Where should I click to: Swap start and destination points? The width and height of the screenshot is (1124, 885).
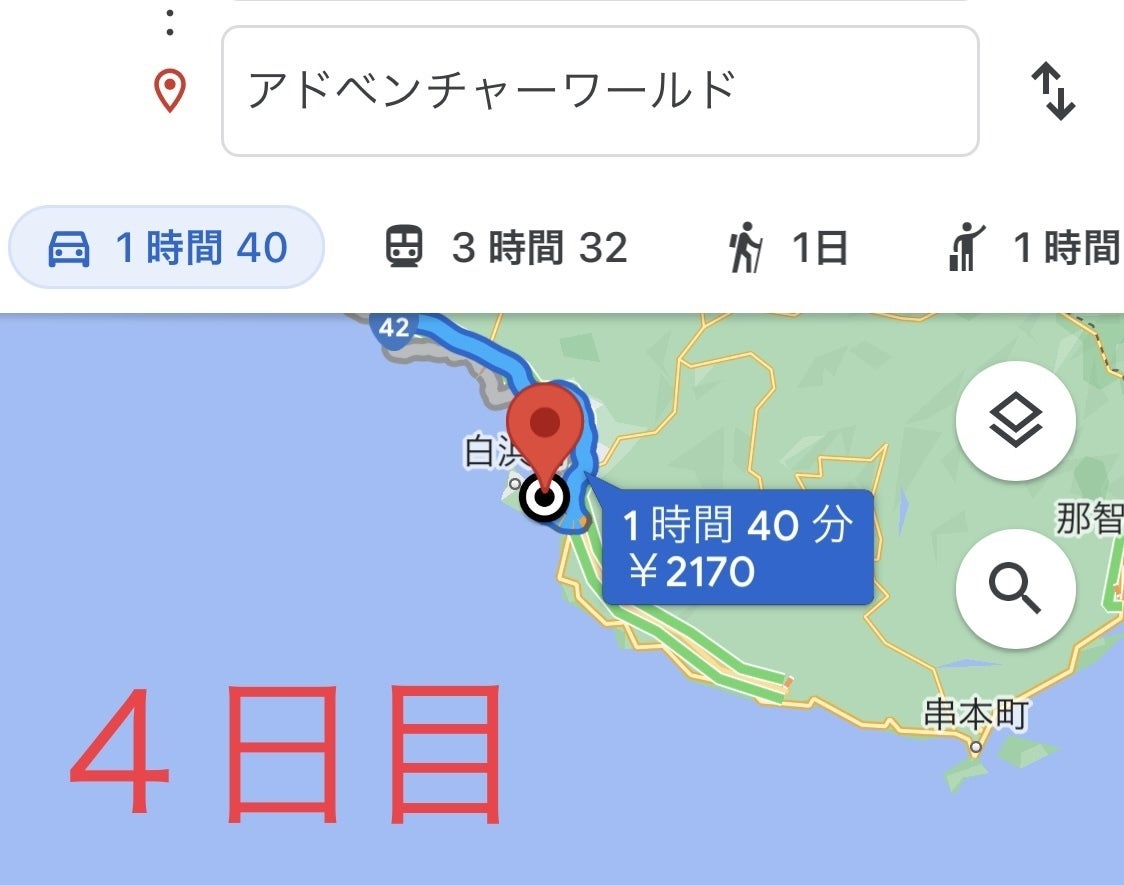pos(1053,91)
